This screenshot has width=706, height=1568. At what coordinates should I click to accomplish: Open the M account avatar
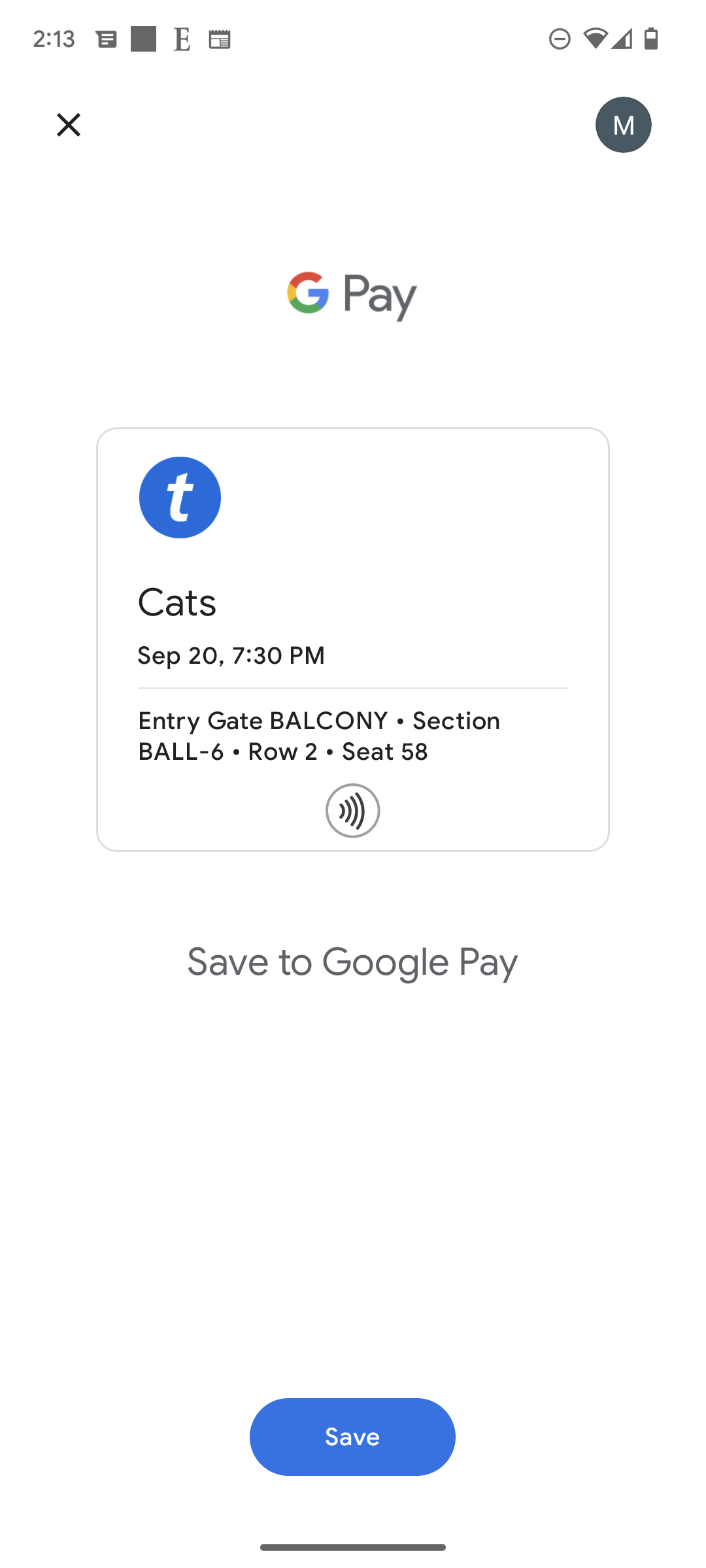click(x=623, y=125)
